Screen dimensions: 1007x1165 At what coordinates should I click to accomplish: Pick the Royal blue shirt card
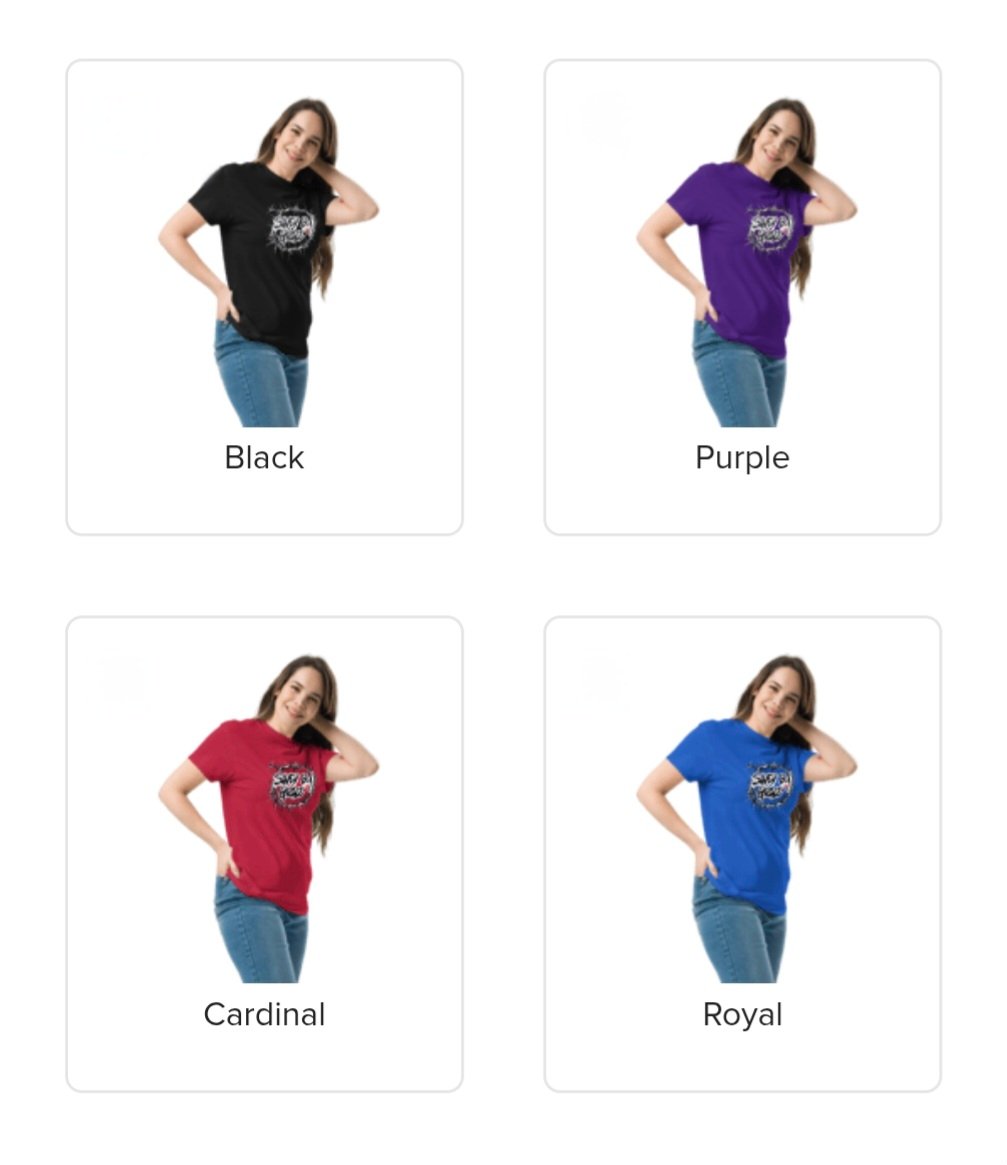742,853
